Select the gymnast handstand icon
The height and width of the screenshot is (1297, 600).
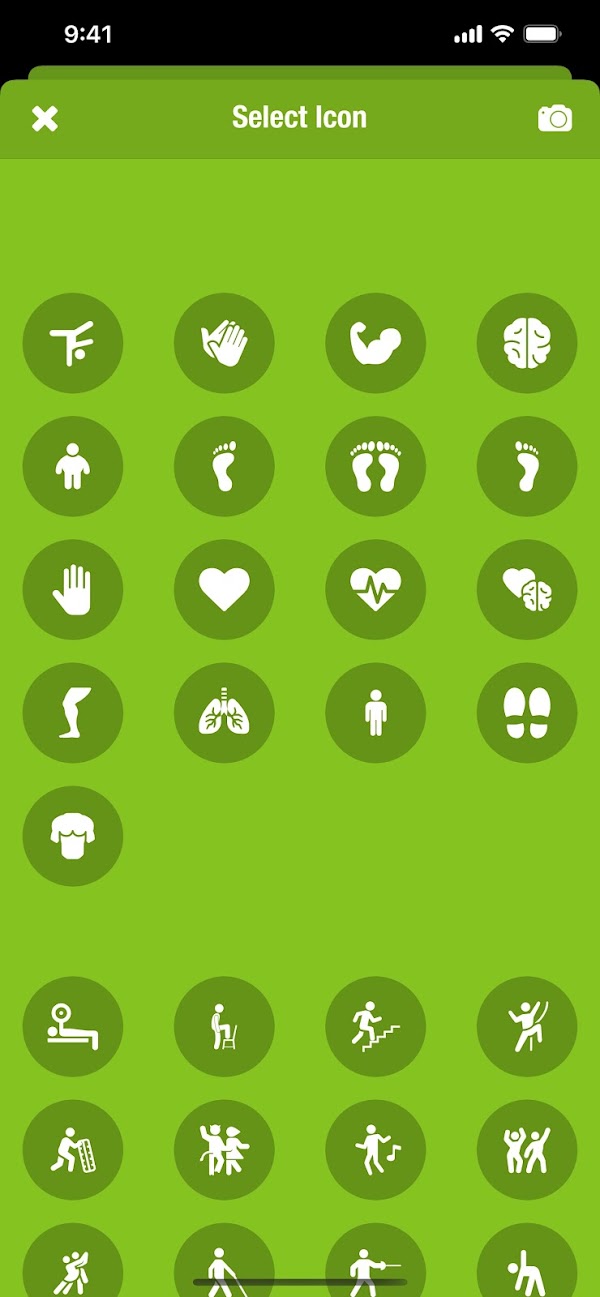click(x=73, y=343)
